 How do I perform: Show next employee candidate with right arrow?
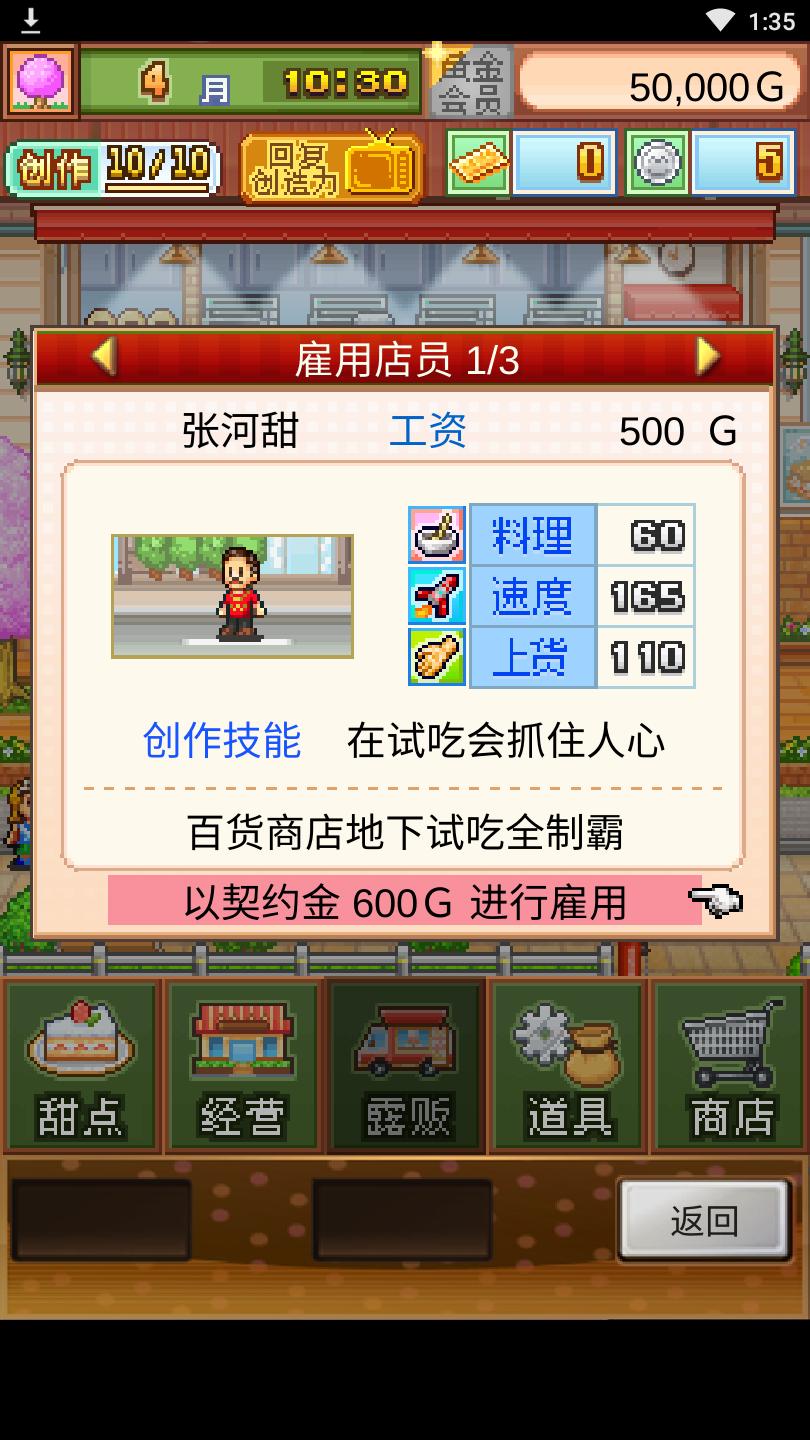tap(708, 357)
